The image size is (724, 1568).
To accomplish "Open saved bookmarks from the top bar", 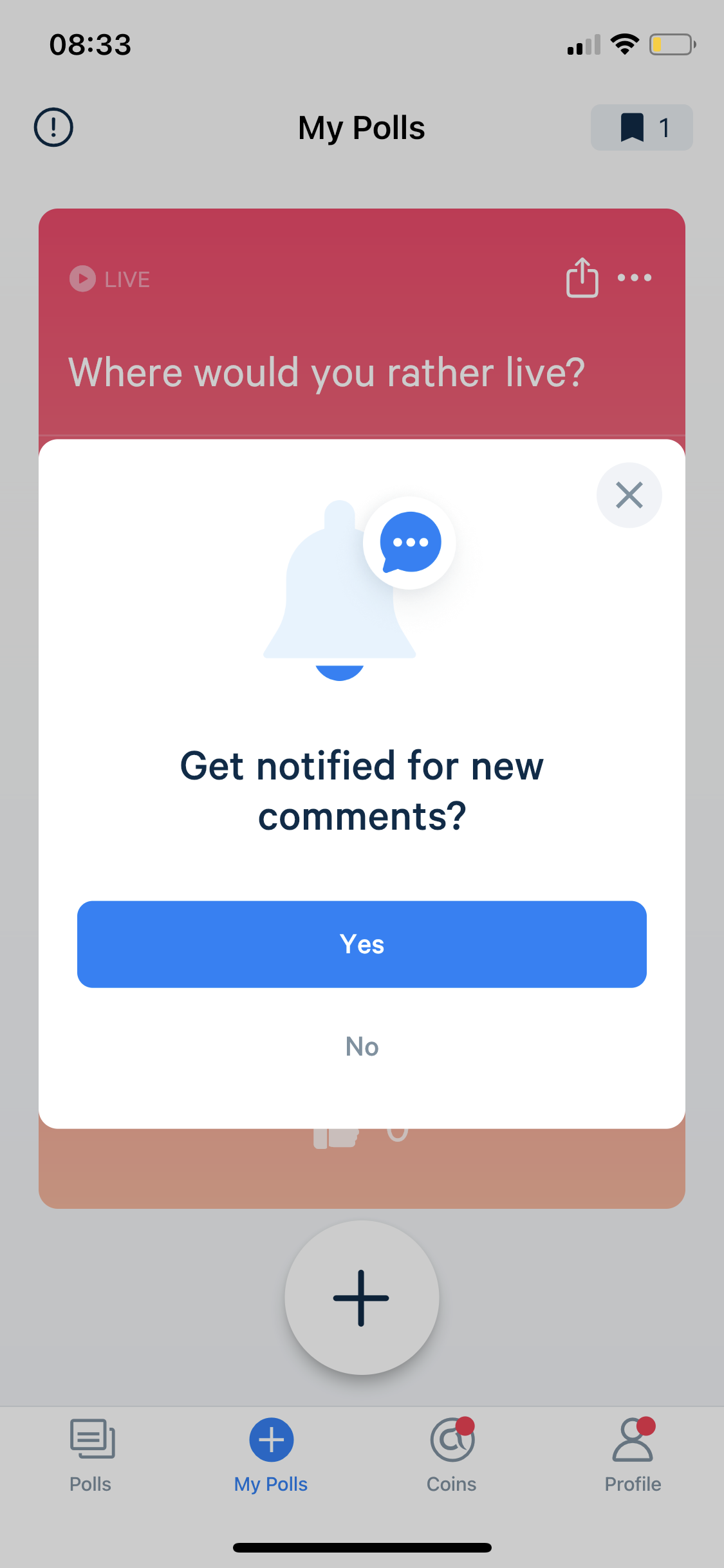I will [x=641, y=127].
